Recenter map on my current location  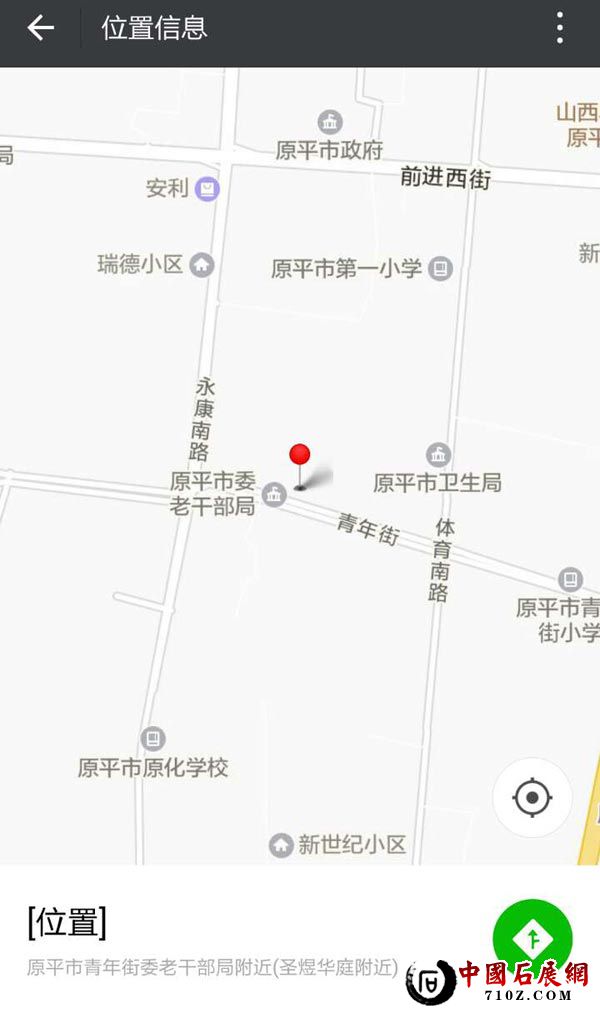click(532, 797)
